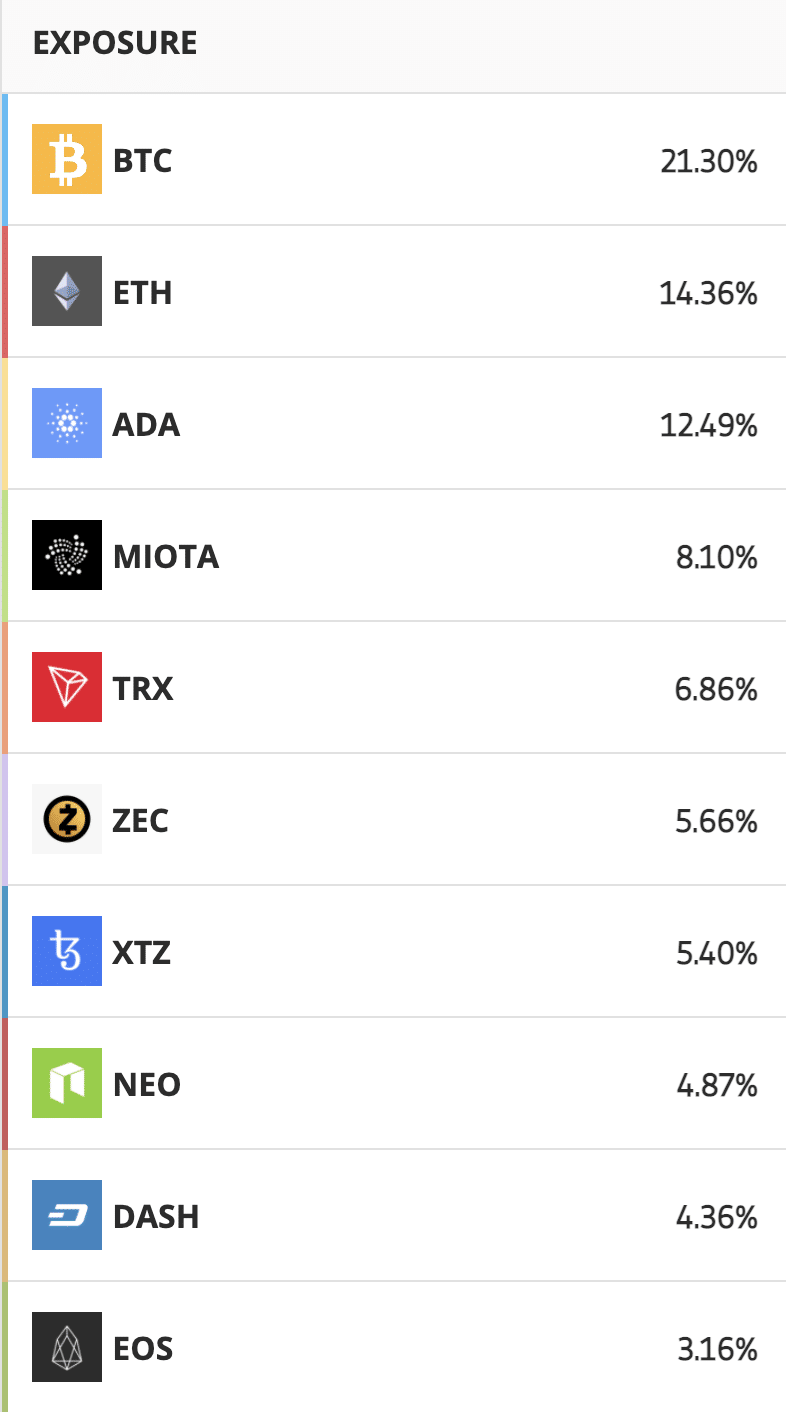786x1412 pixels.
Task: Open the BTC exposure row
Action: (393, 159)
